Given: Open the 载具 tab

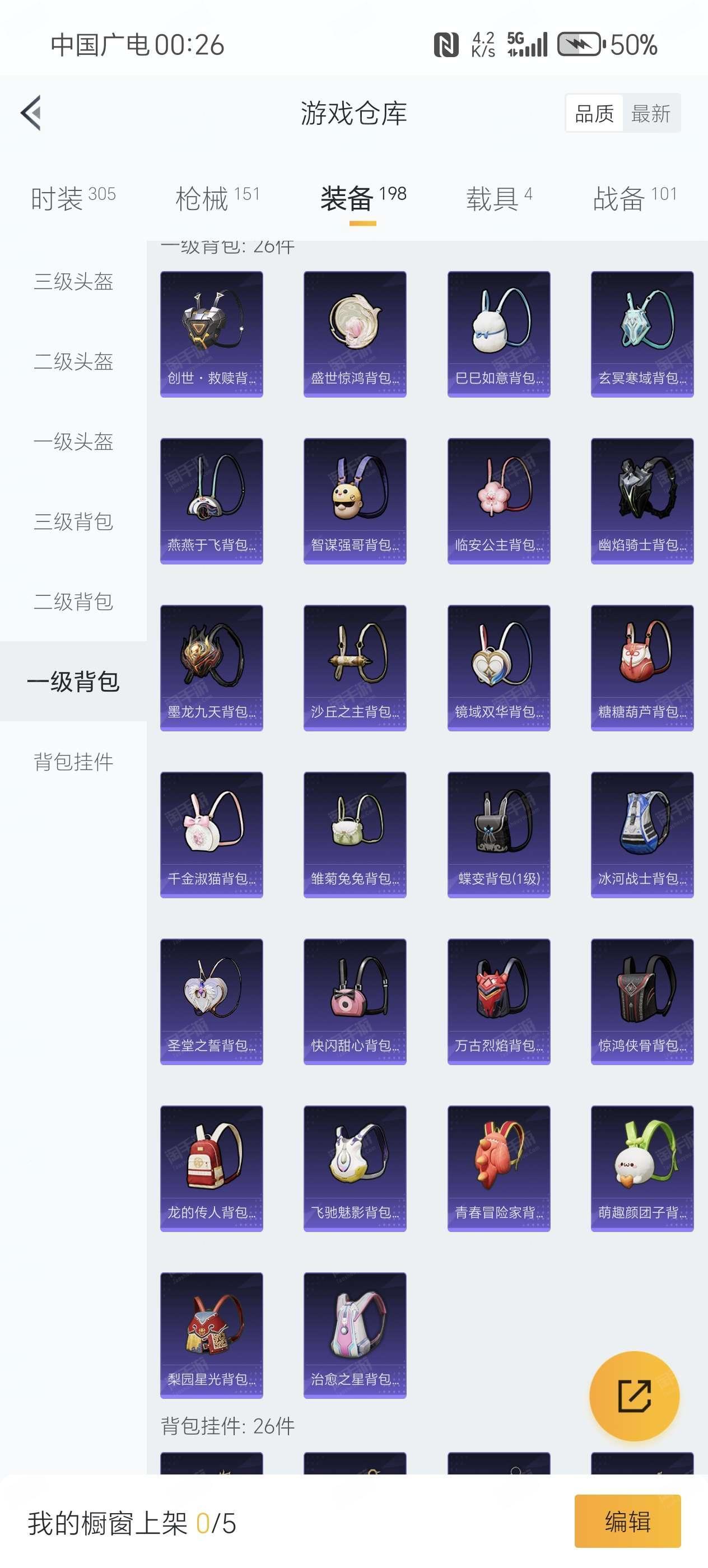Looking at the screenshot, I should (x=499, y=198).
